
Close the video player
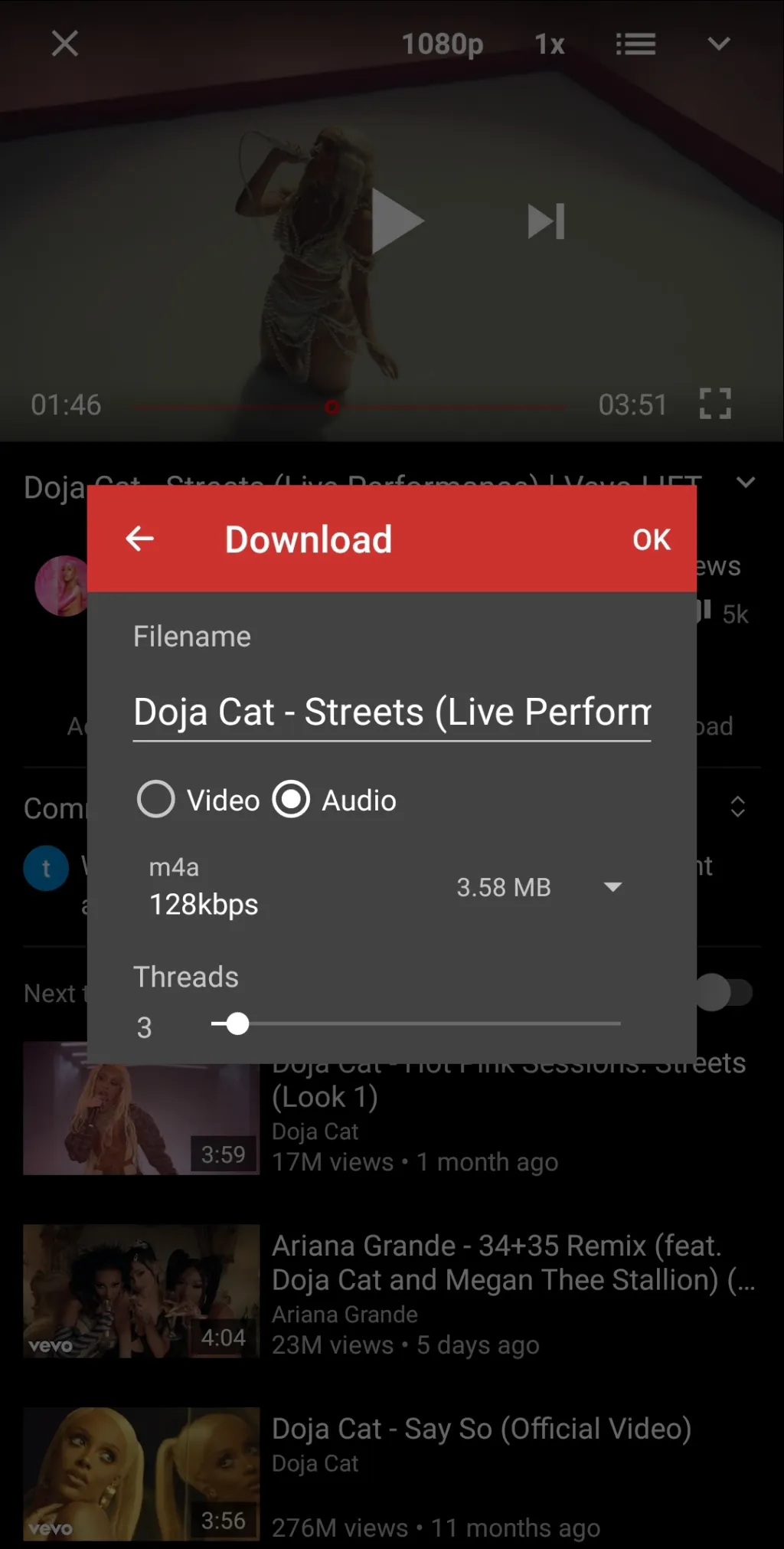click(x=65, y=44)
